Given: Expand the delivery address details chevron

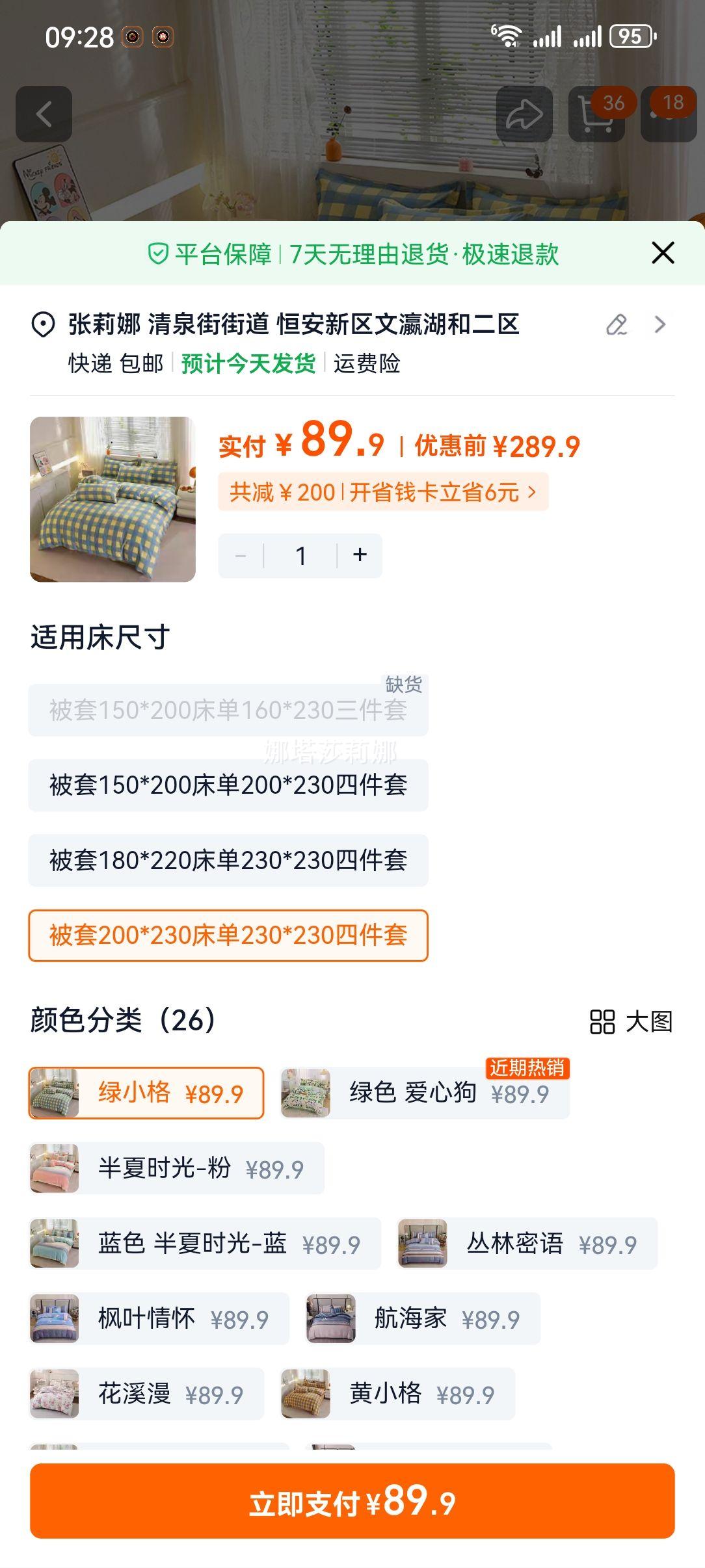Looking at the screenshot, I should 661,323.
